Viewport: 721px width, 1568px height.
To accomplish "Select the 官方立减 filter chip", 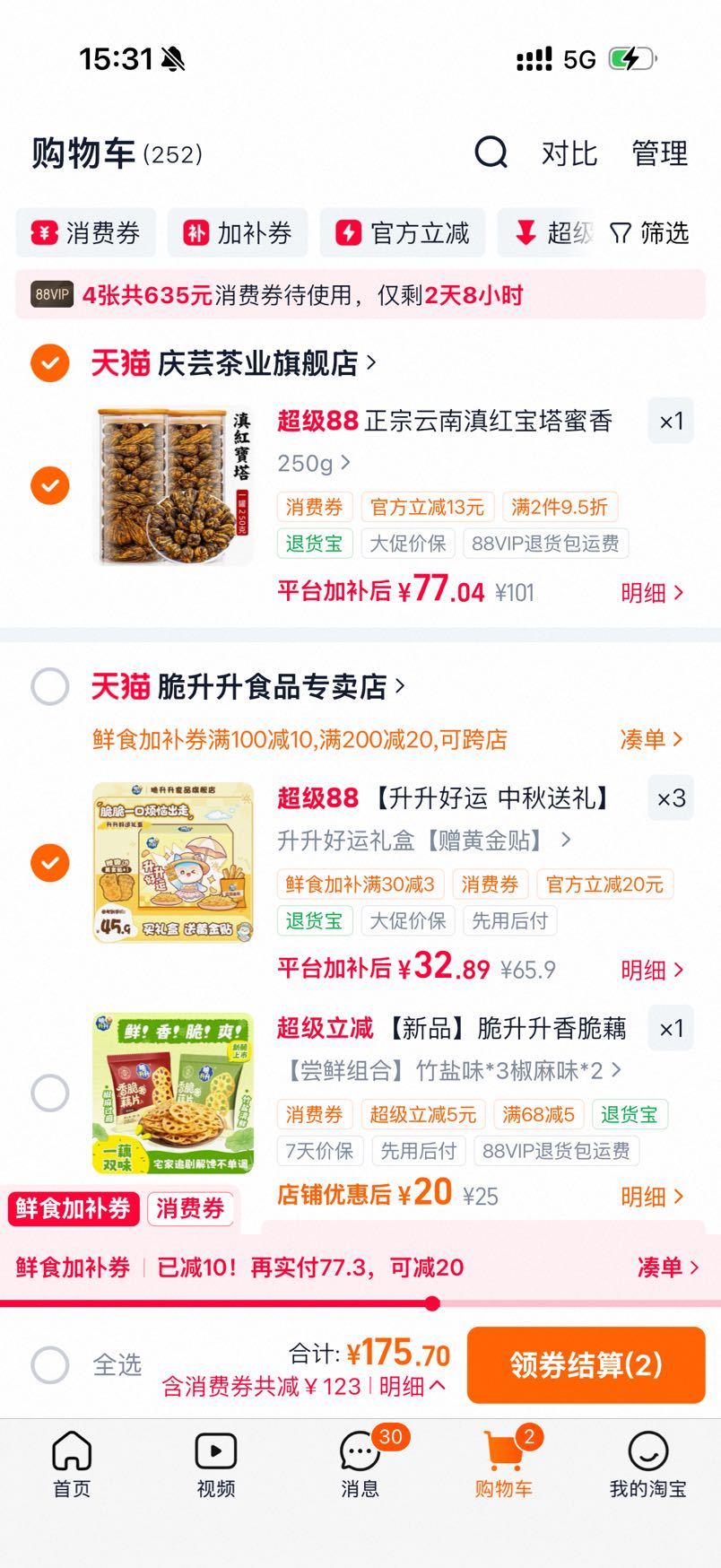I will pos(403,233).
